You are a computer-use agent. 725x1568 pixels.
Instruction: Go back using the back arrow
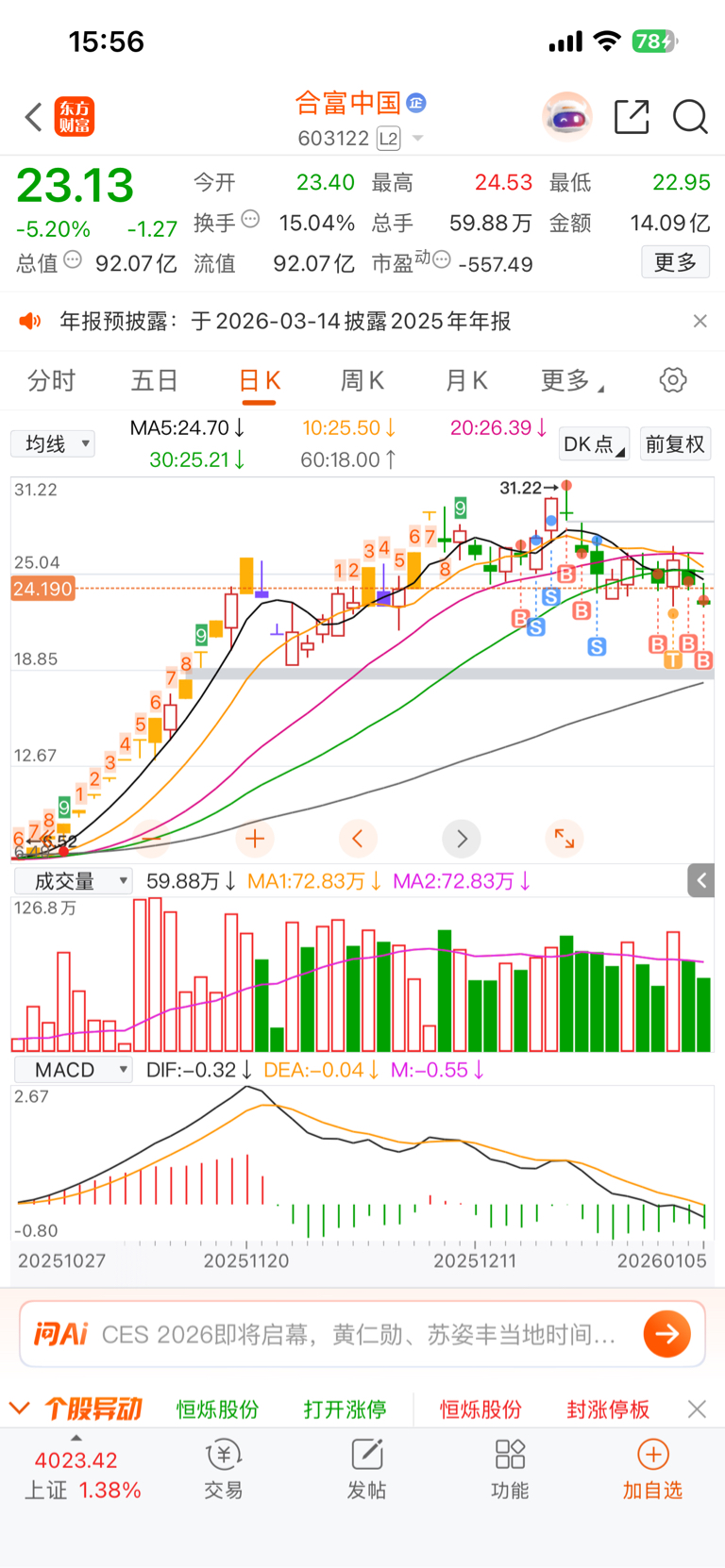click(x=34, y=118)
